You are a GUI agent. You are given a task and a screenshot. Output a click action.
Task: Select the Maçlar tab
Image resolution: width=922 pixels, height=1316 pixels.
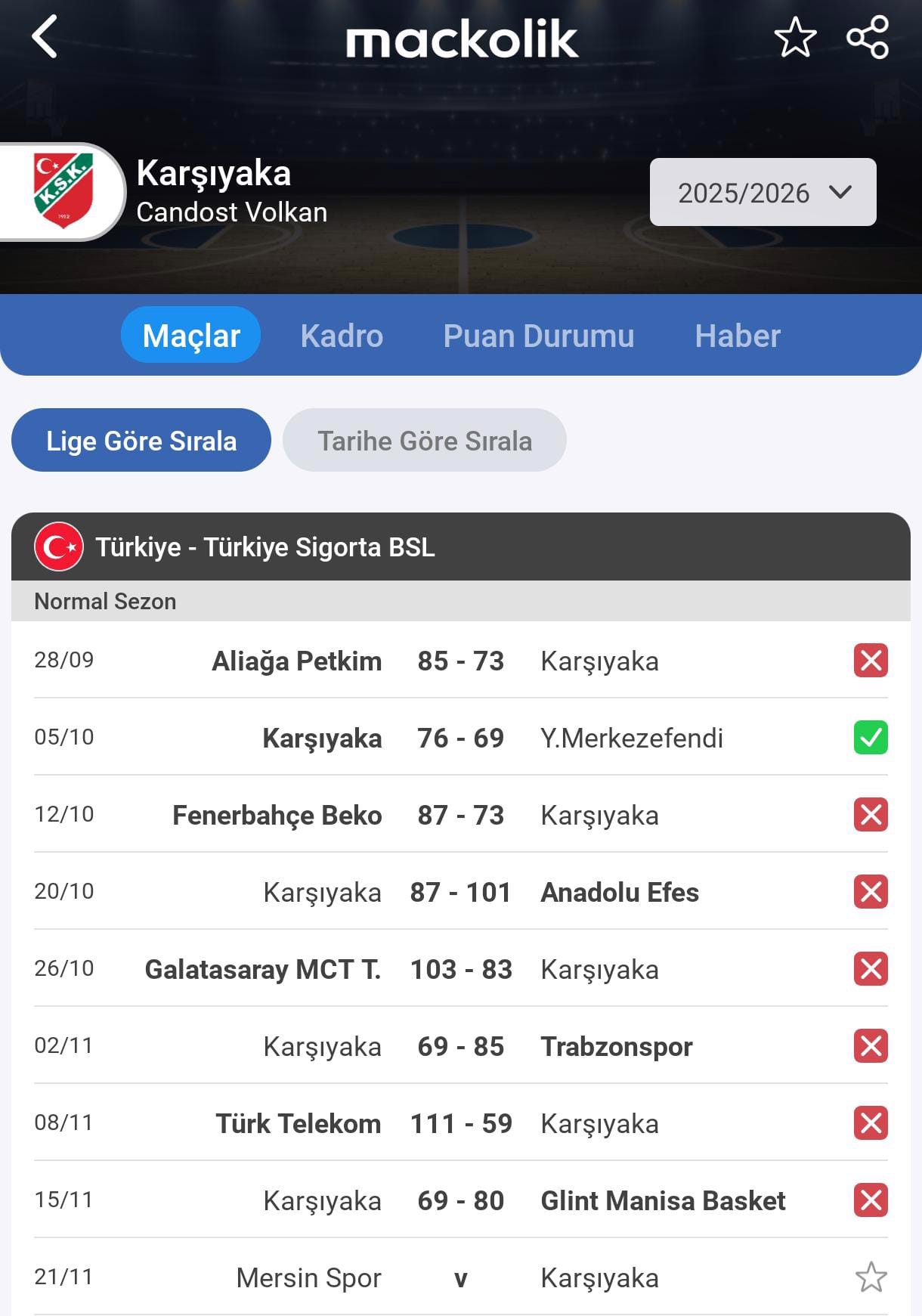tap(191, 336)
